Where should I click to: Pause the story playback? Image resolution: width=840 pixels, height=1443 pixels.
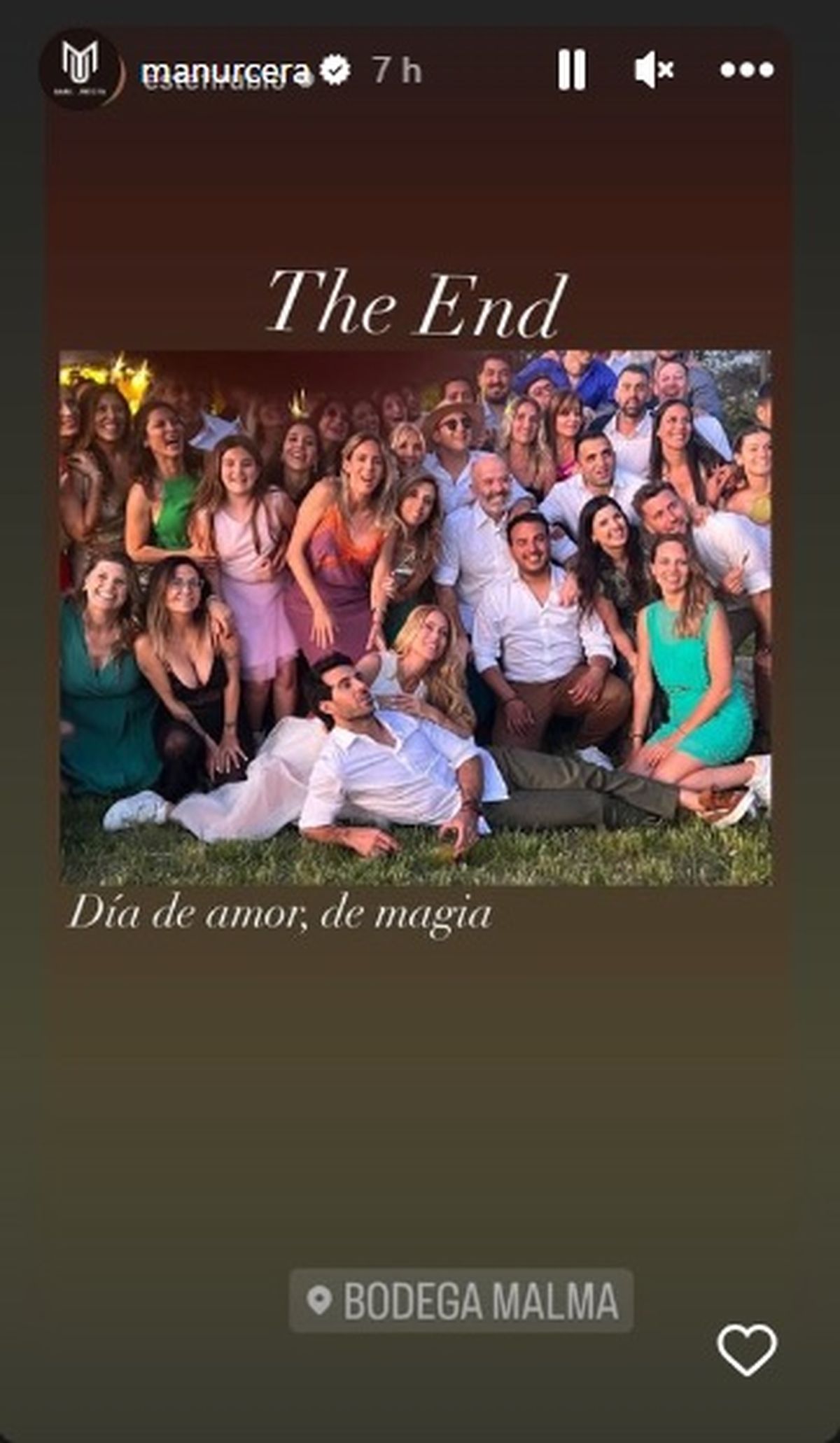(x=571, y=69)
